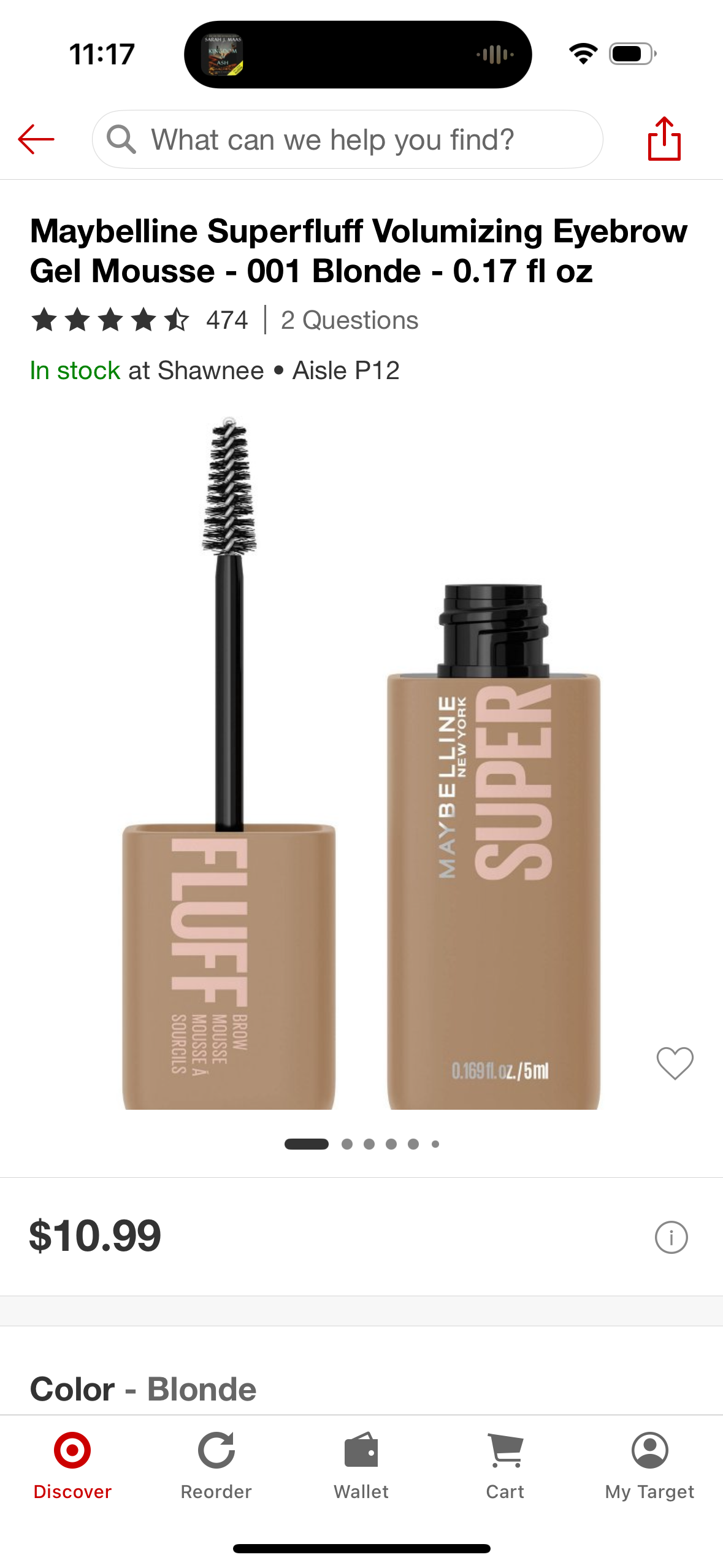Open the My Target tab
723x1568 pixels.
649,1464
